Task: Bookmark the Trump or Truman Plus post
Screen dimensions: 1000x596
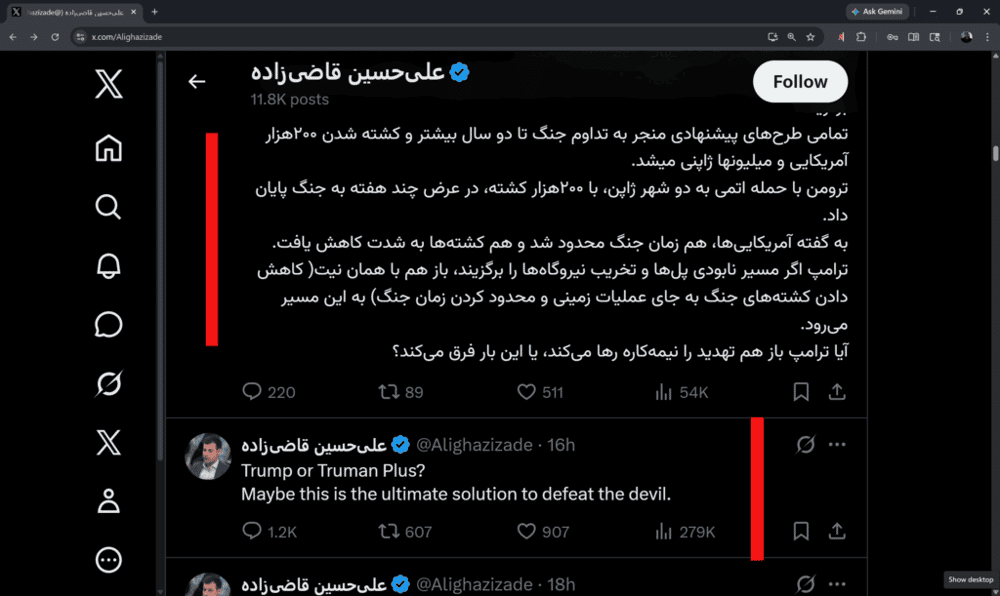Action: pyautogui.click(x=801, y=531)
